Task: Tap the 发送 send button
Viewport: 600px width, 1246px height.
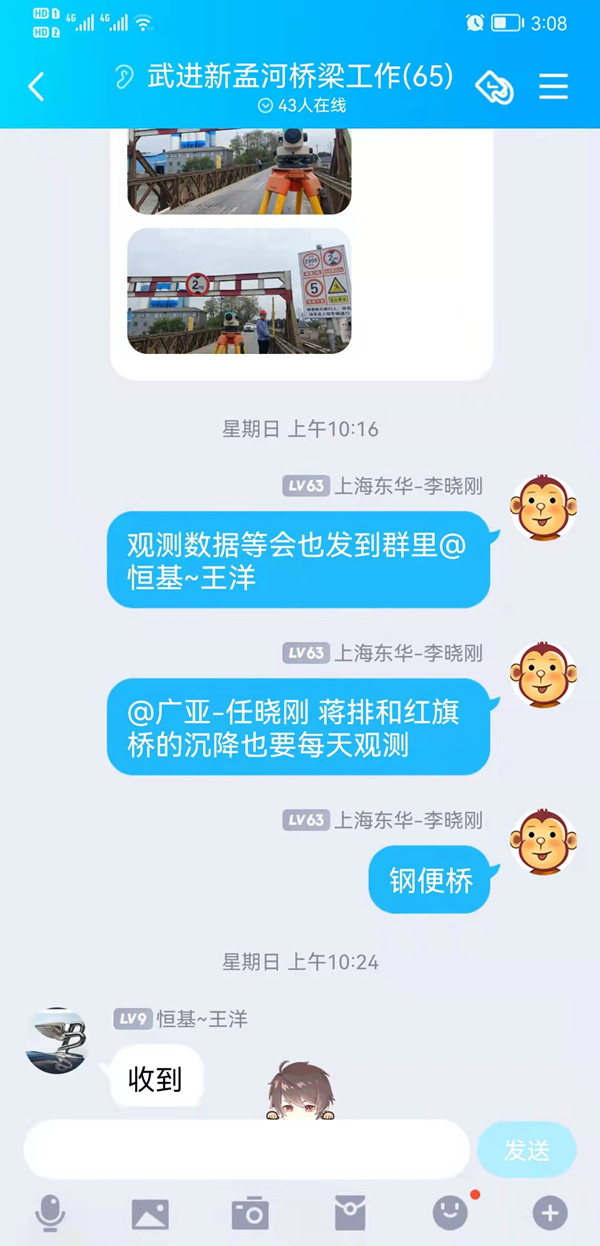Action: (527, 1150)
